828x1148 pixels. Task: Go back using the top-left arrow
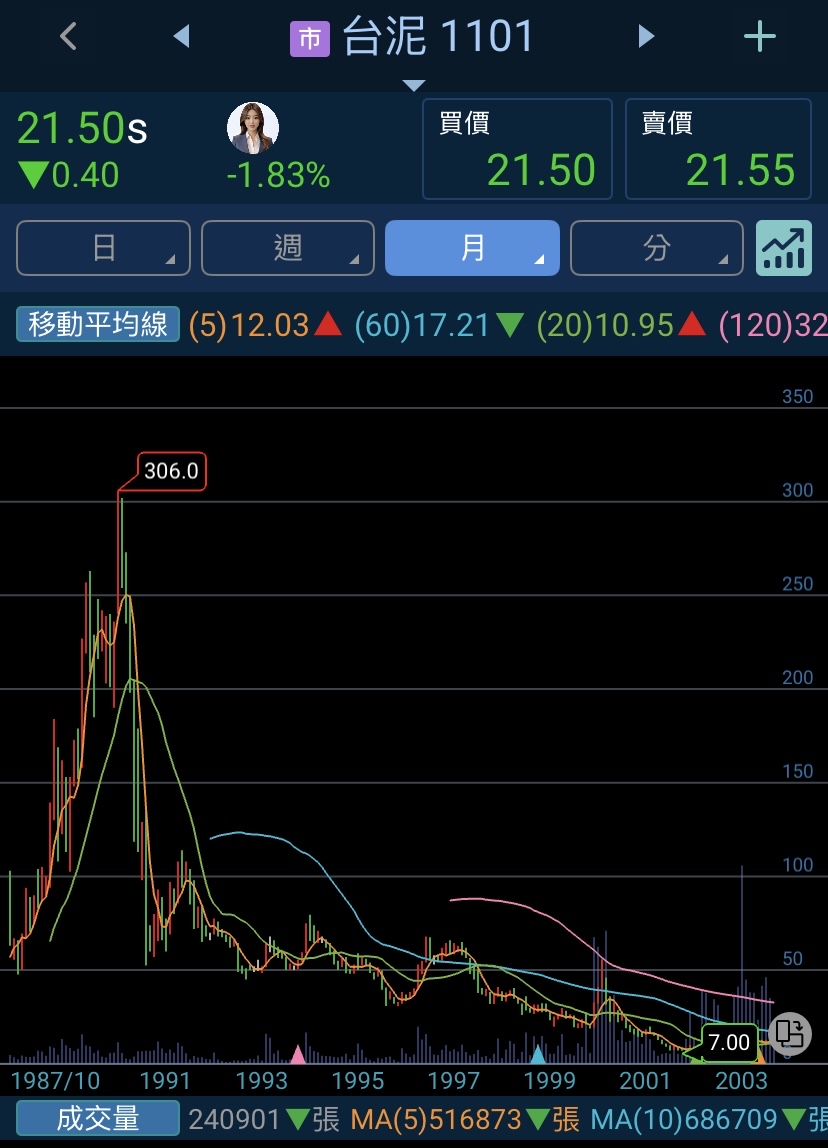click(x=68, y=37)
